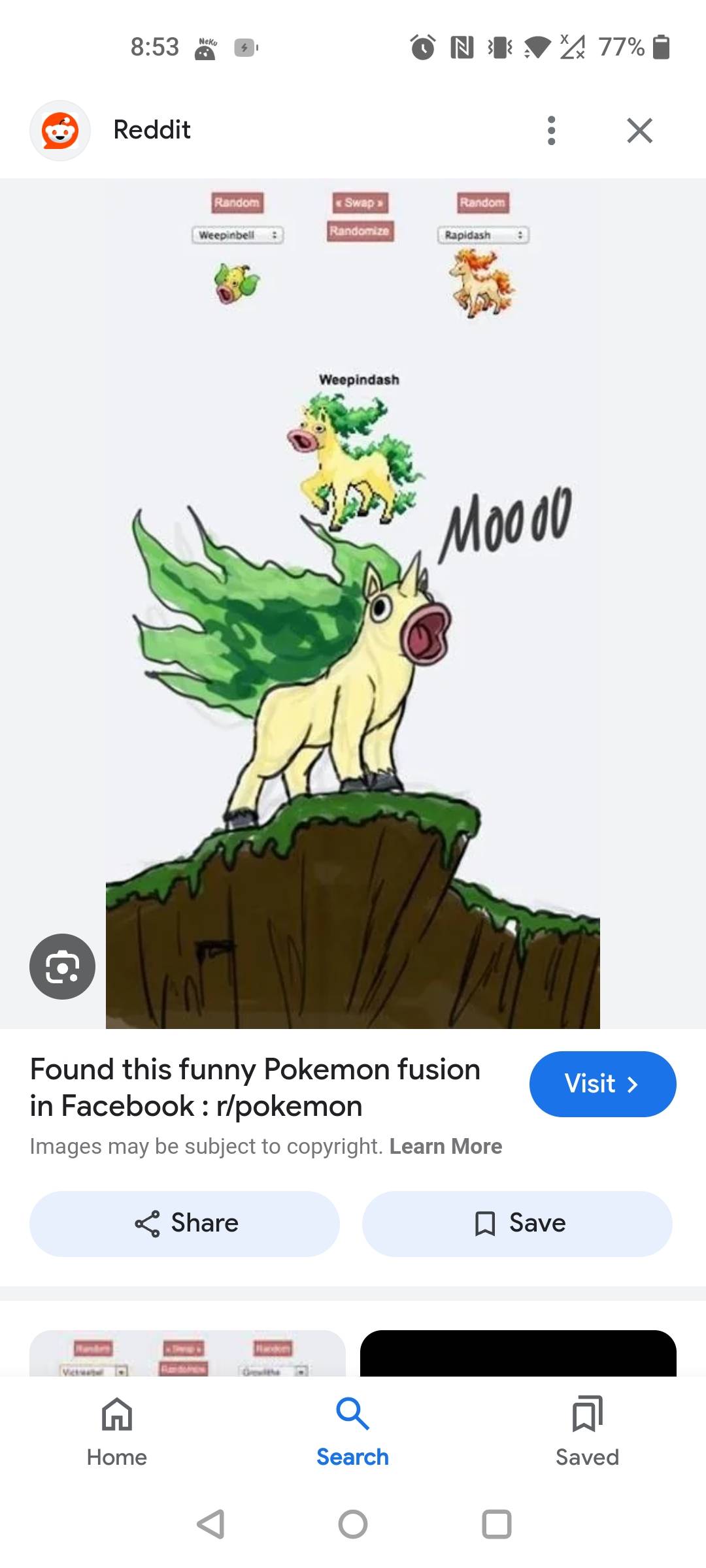Open the three-dot overflow menu
This screenshot has width=706, height=1568.
coord(551,130)
